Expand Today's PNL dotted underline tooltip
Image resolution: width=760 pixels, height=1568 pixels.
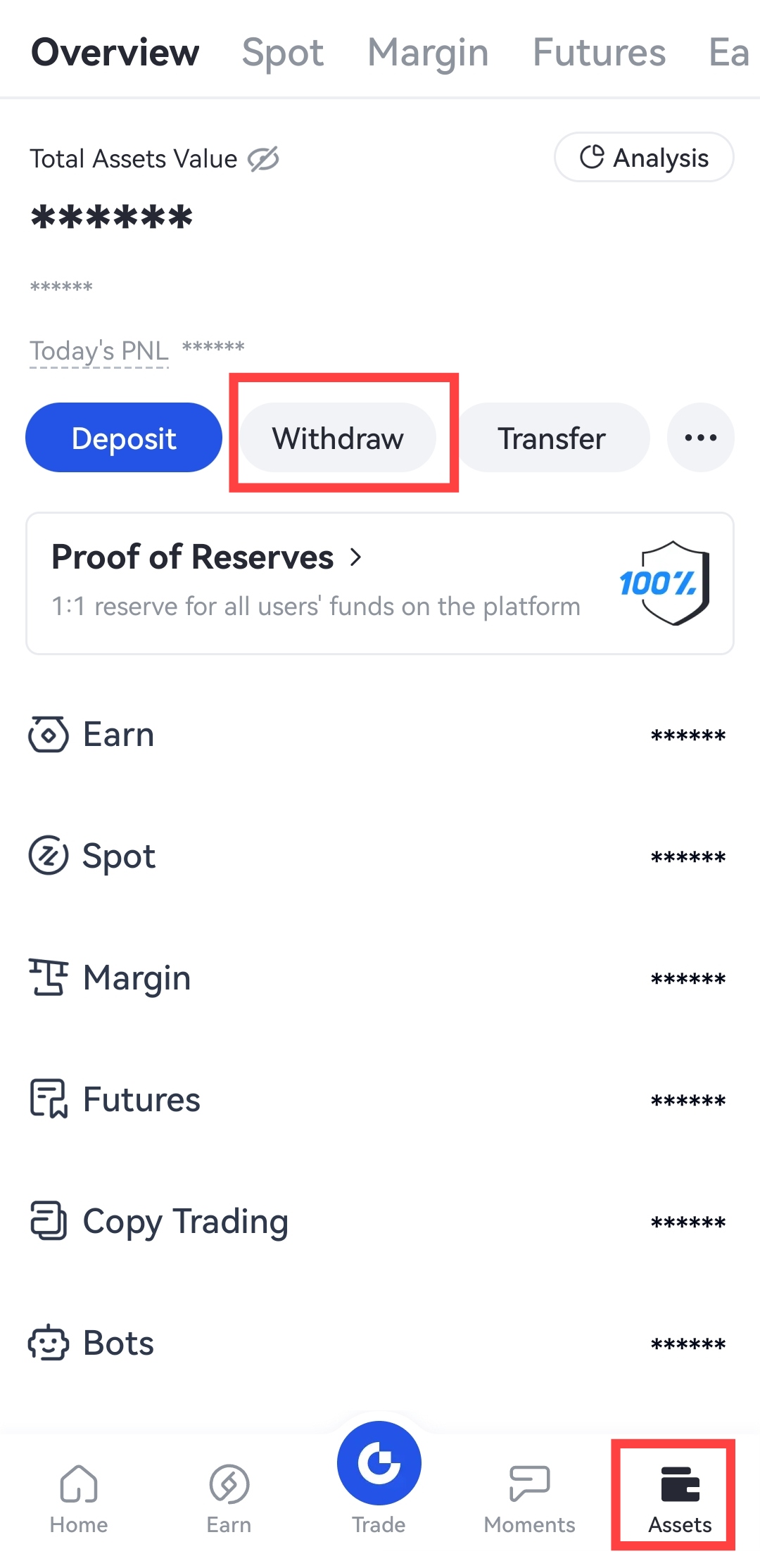coord(99,351)
